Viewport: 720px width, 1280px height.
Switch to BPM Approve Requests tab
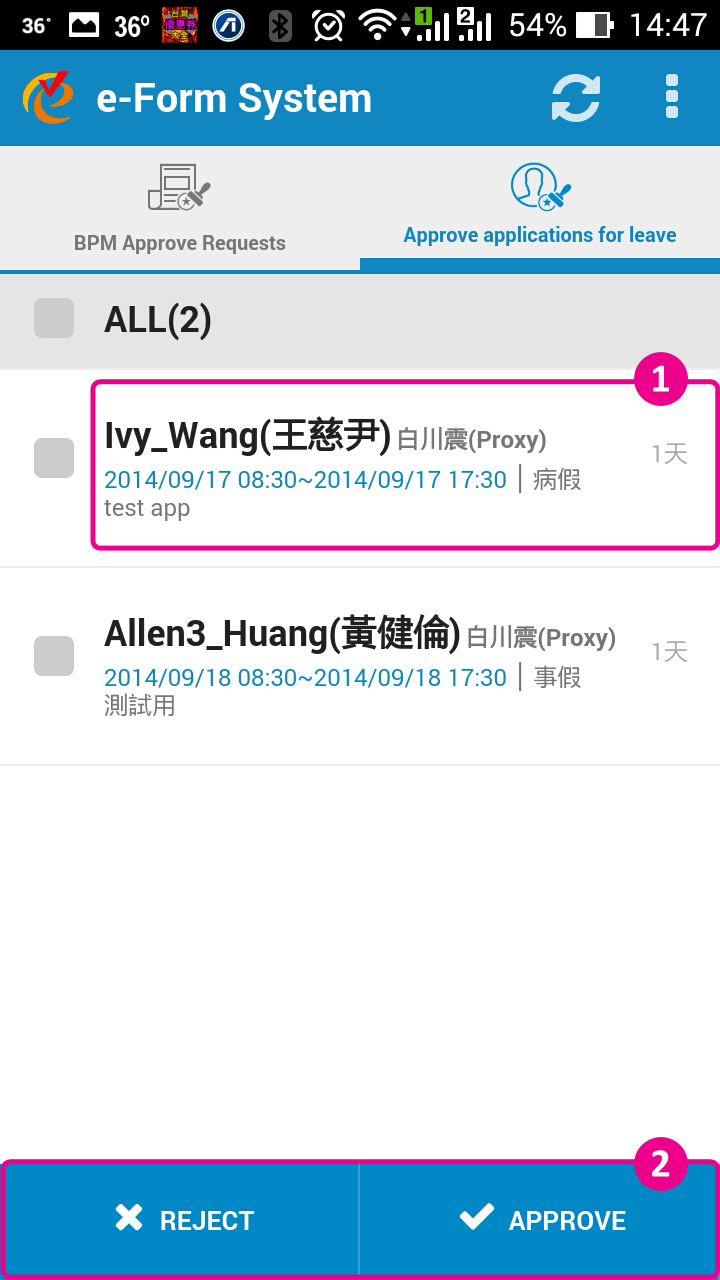180,208
